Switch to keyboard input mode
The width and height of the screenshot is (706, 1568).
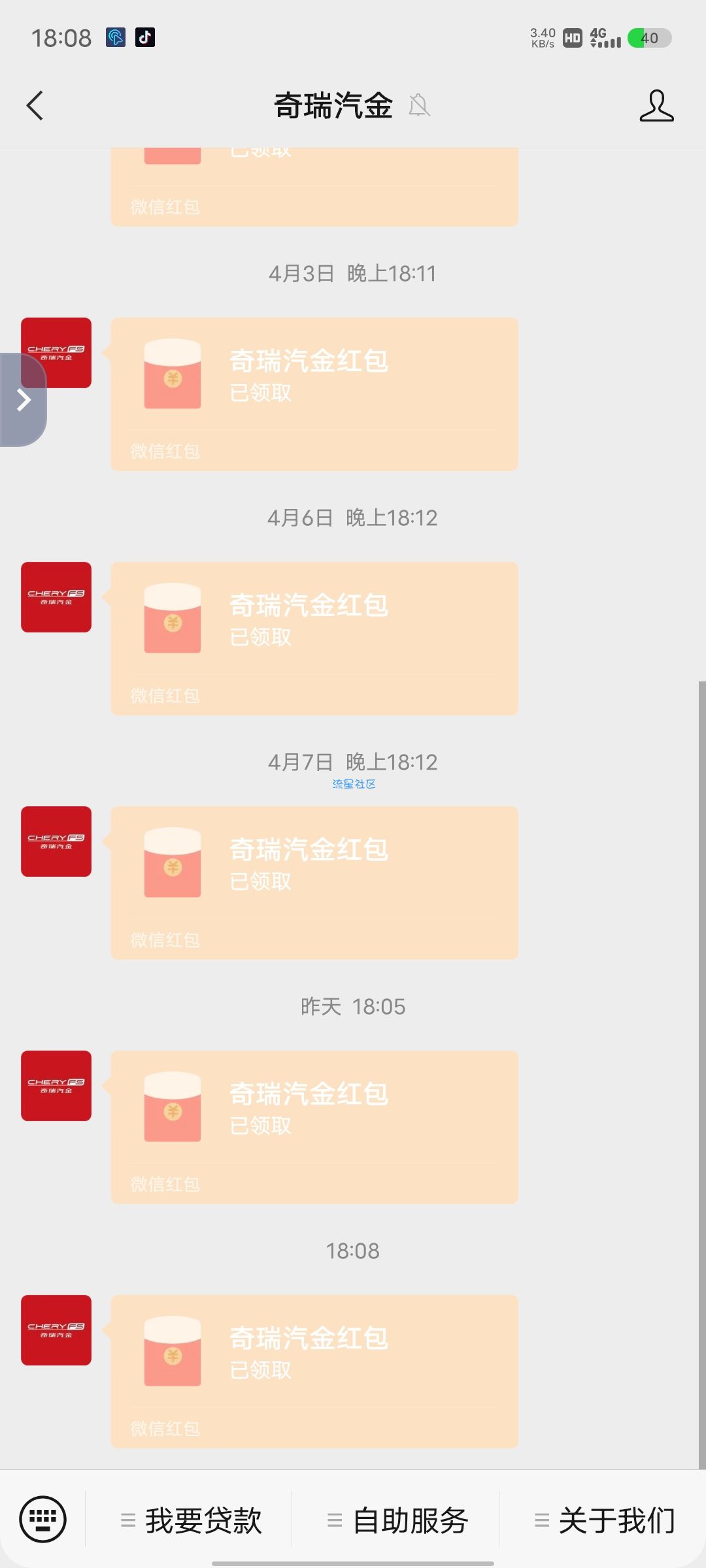43,1518
